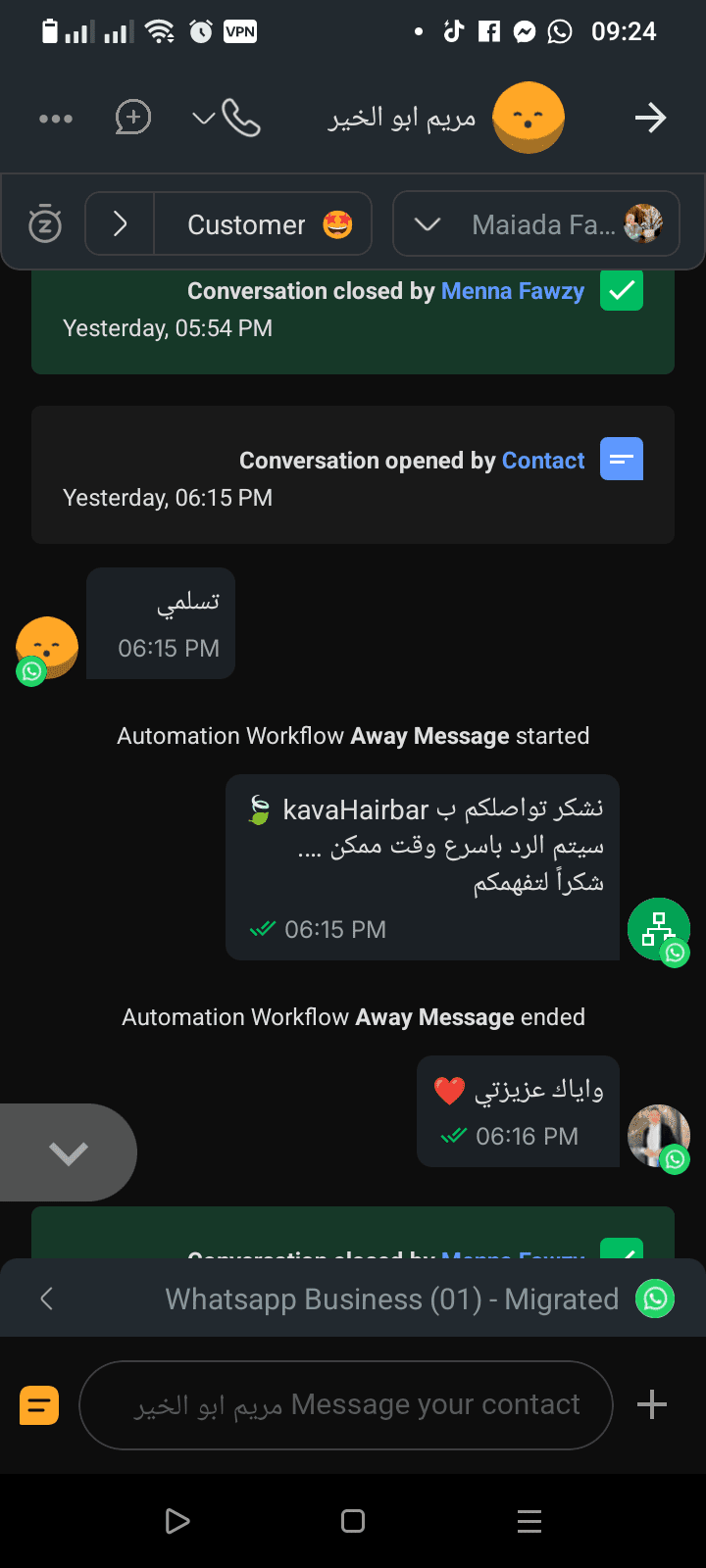Jump to latest messages with down chevron
Image resolution: width=706 pixels, height=1568 pixels.
(x=68, y=1152)
